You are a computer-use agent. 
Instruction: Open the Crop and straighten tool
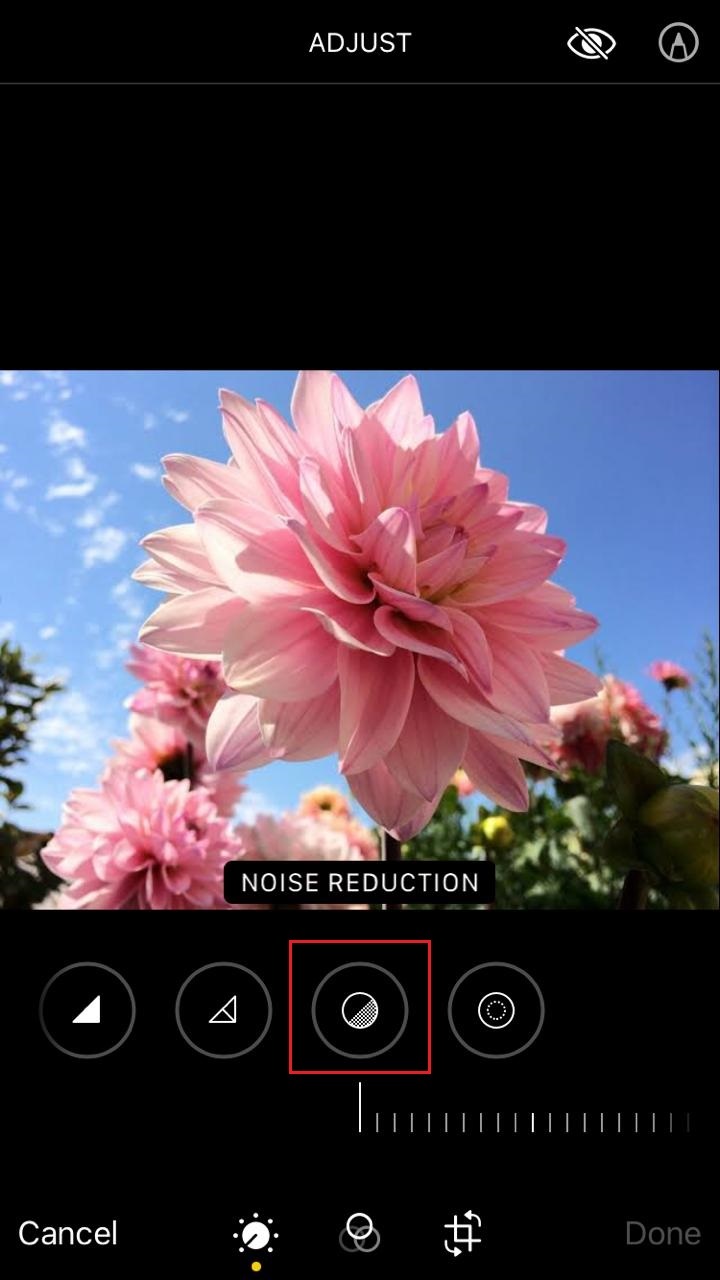[x=460, y=1233]
